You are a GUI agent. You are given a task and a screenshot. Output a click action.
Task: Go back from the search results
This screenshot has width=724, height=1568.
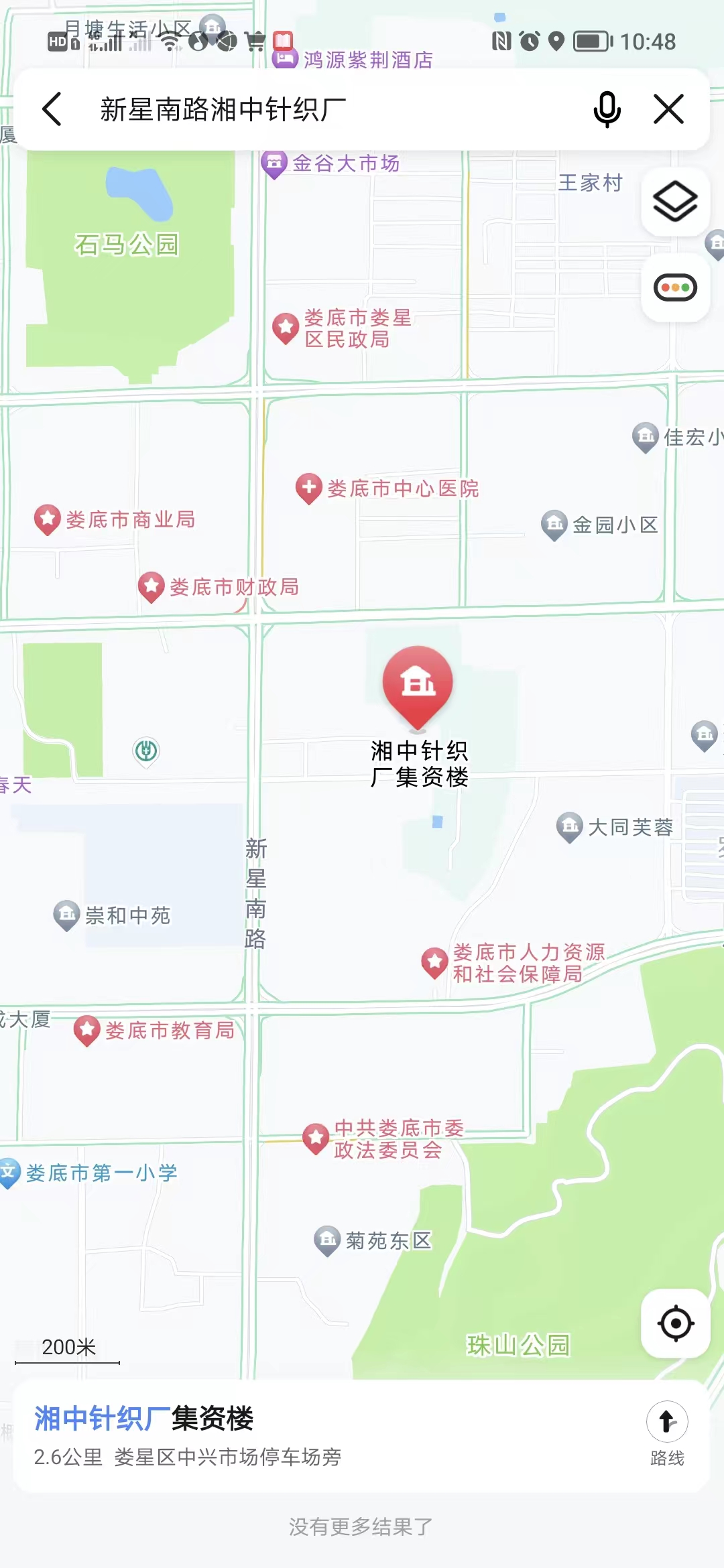(x=52, y=109)
